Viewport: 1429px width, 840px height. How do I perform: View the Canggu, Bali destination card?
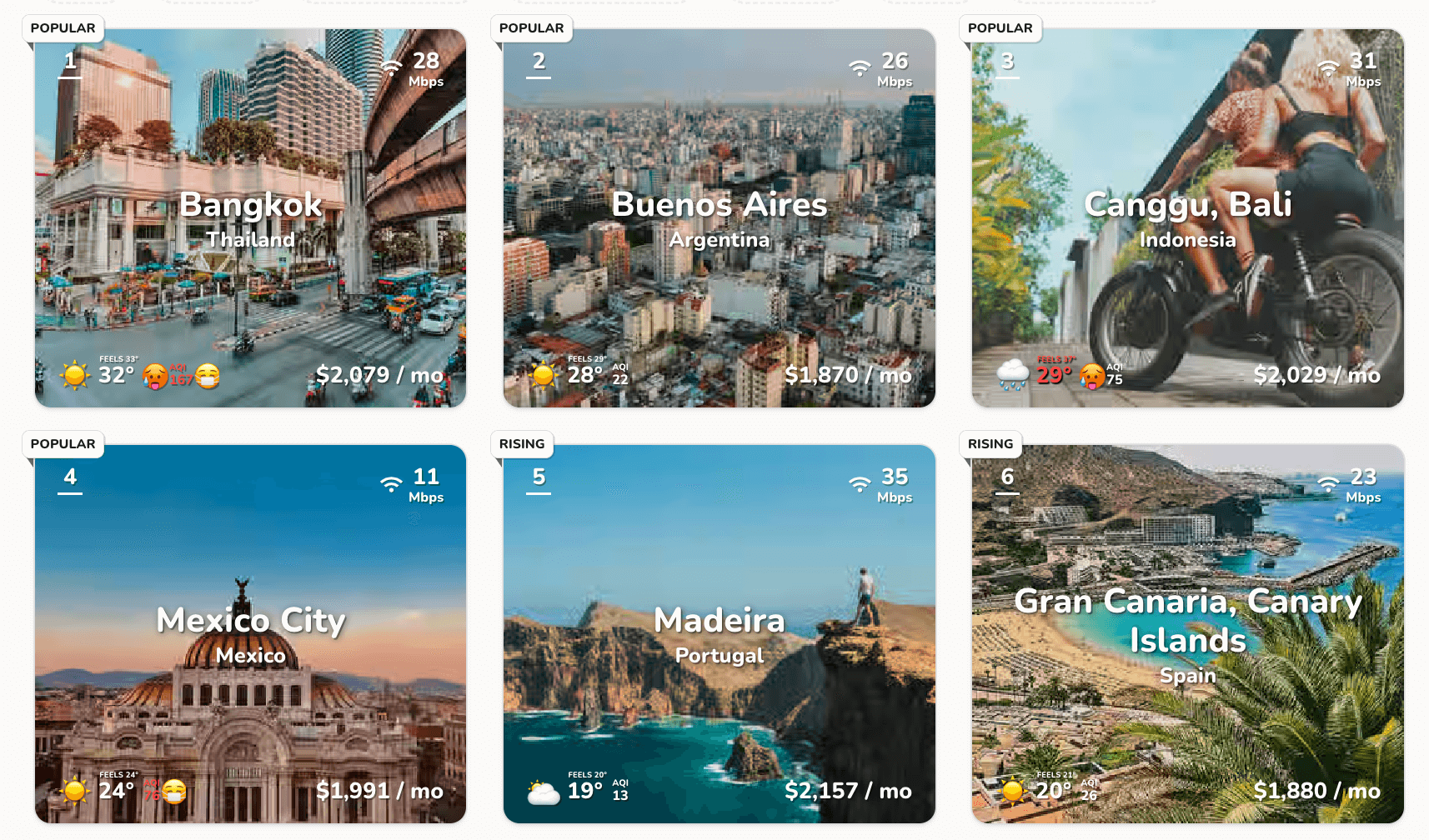click(x=1187, y=218)
